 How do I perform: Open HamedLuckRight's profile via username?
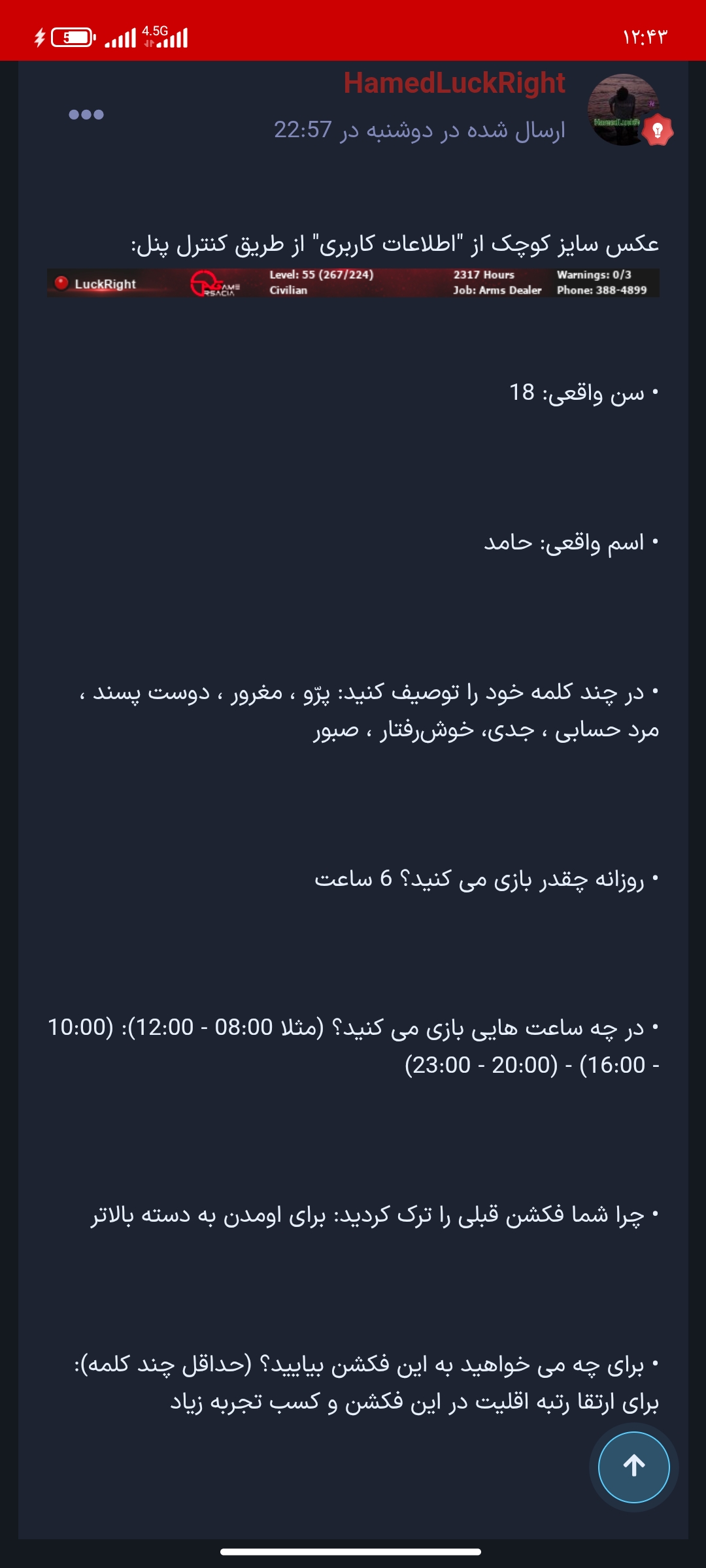point(454,83)
